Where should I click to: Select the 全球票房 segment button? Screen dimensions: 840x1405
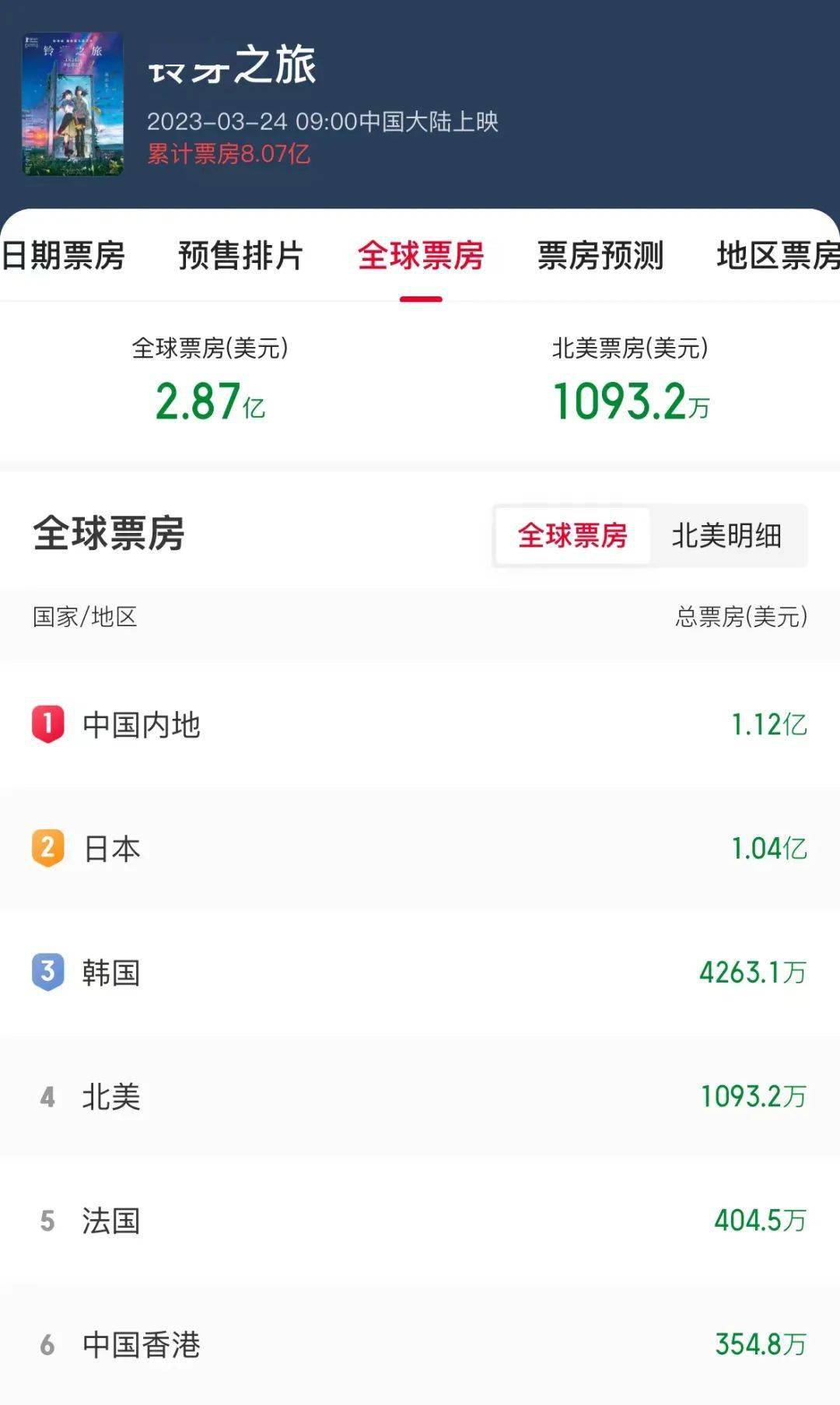572,536
